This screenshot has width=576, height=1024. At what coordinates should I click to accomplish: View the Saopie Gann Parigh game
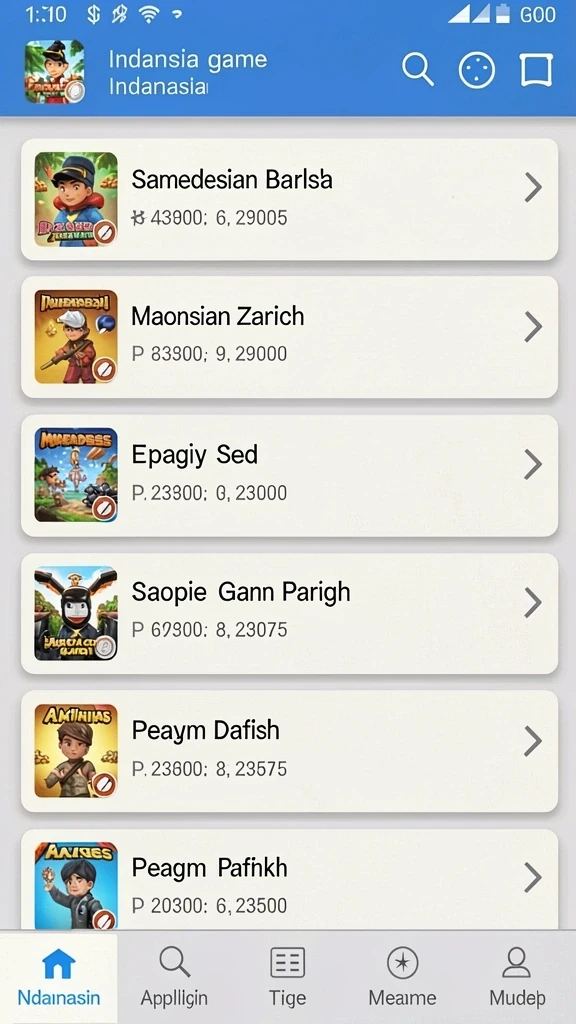pyautogui.click(x=289, y=613)
